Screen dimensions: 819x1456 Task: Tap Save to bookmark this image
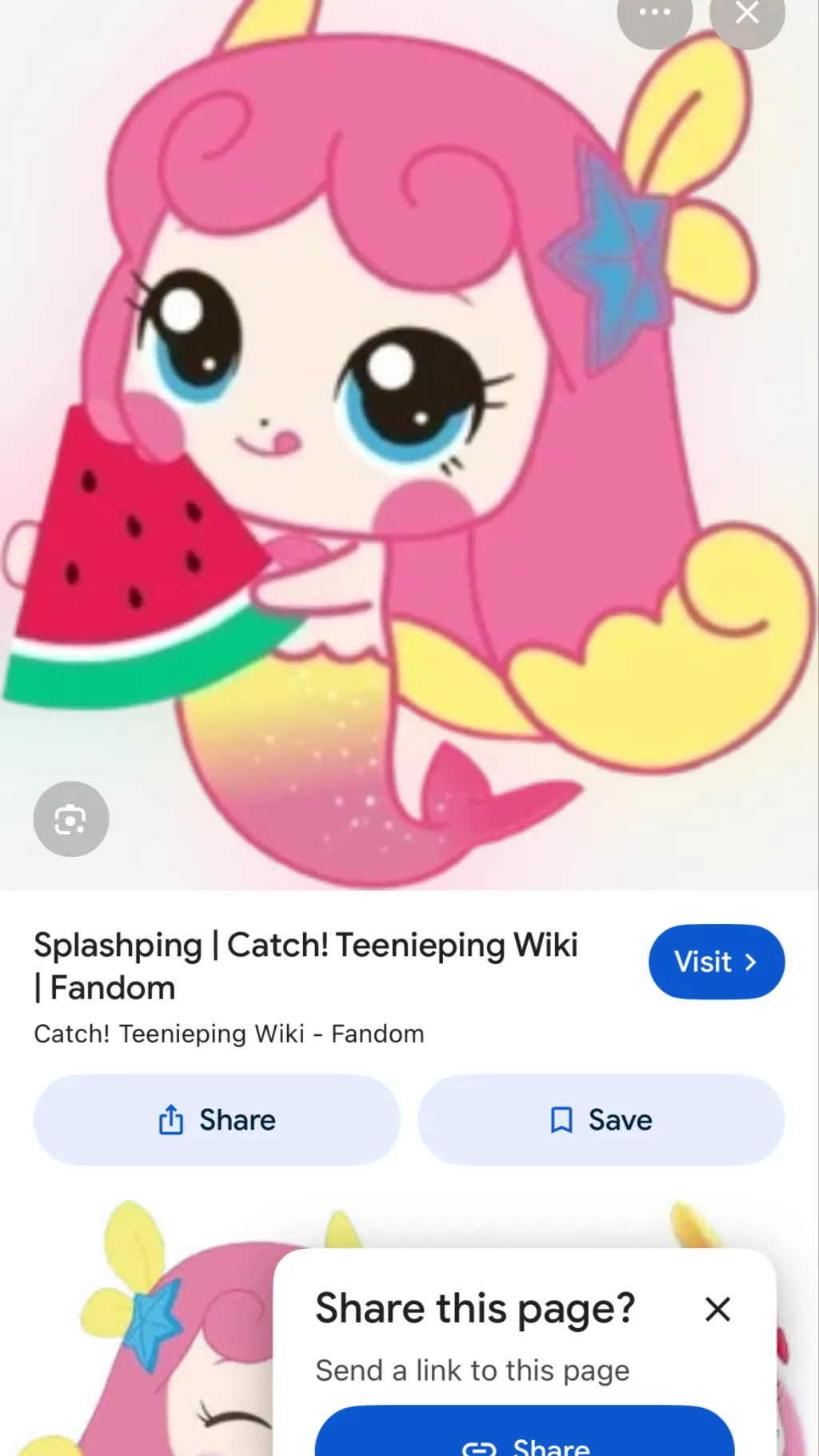tap(601, 1119)
